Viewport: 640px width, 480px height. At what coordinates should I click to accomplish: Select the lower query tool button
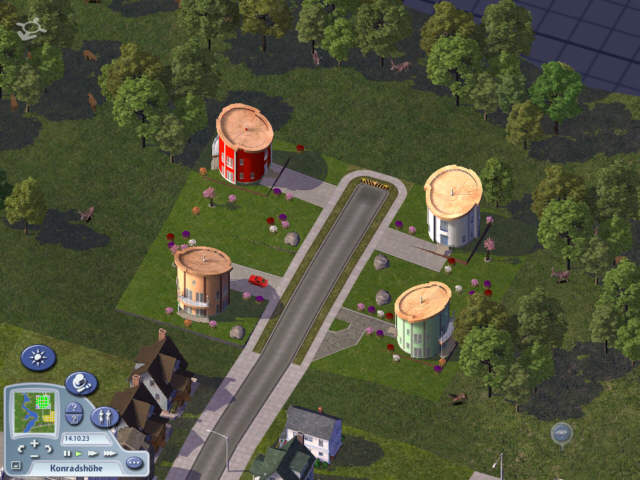click(74, 418)
